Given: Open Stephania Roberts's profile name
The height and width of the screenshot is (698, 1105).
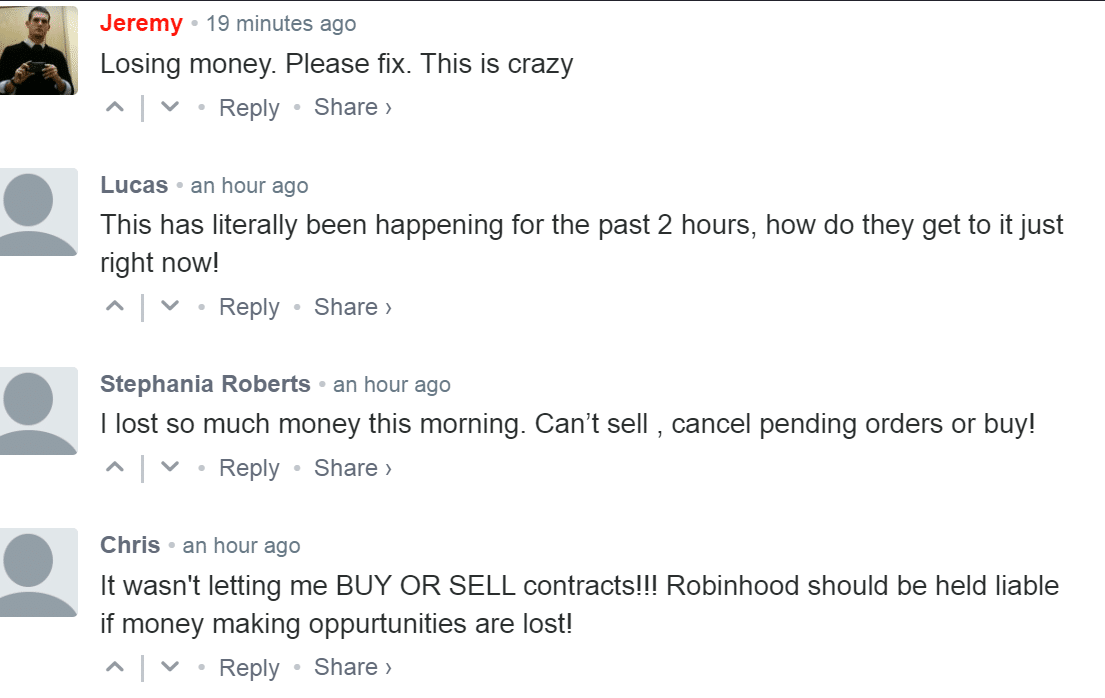Looking at the screenshot, I should [x=205, y=385].
